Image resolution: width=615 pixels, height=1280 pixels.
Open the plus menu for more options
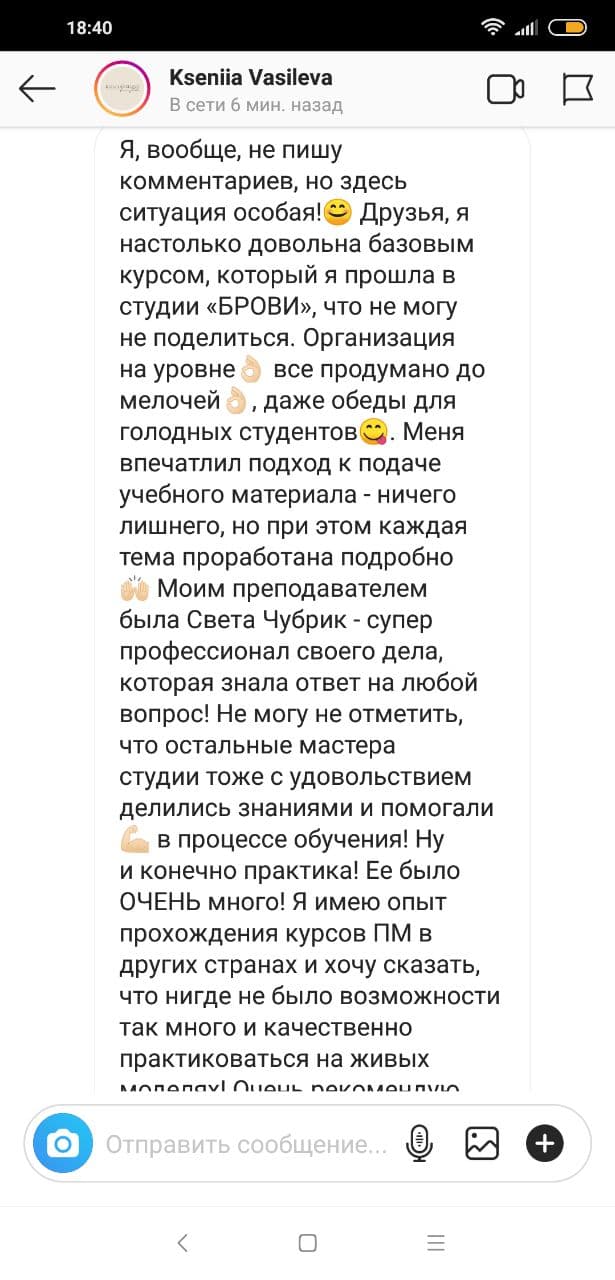(x=545, y=1143)
